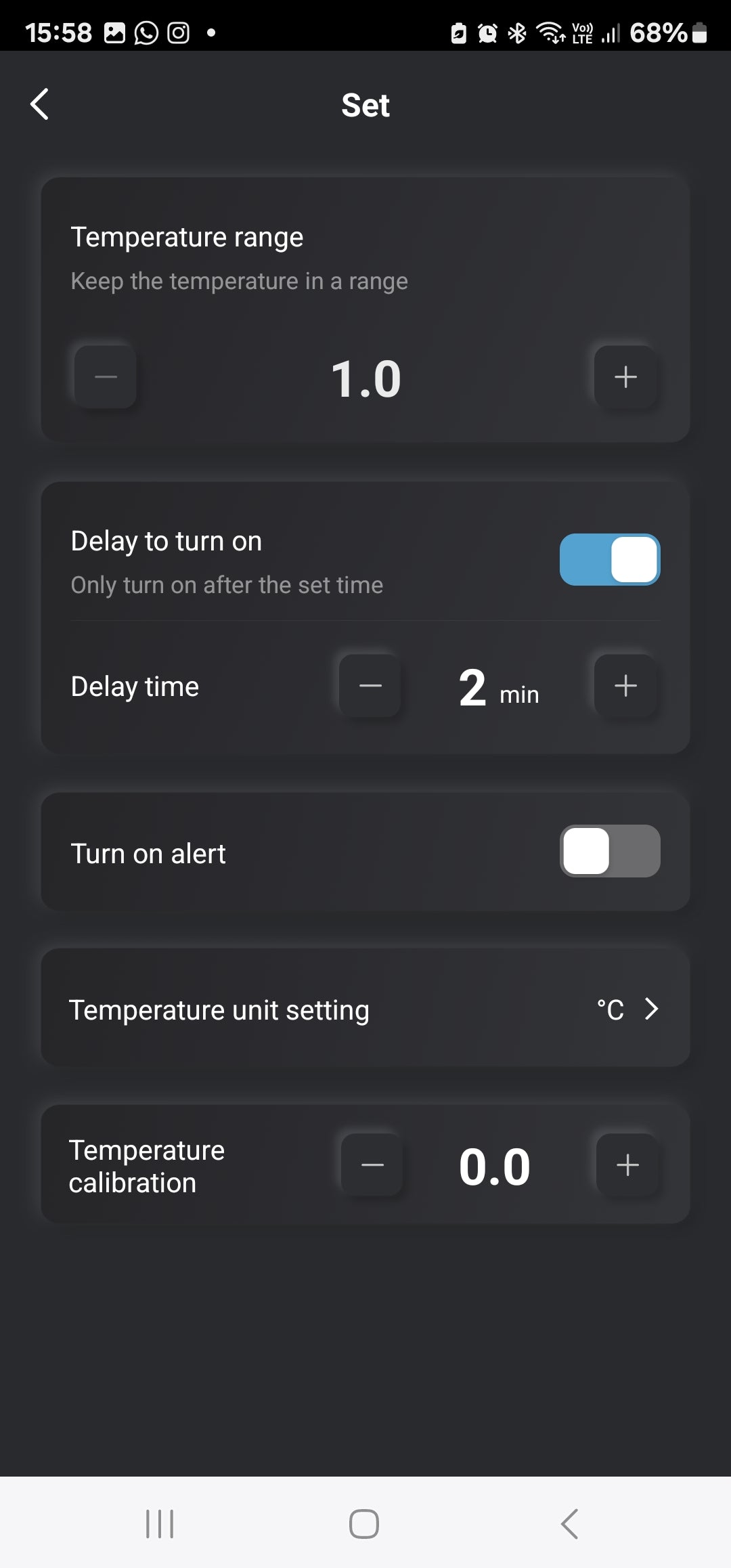The height and width of the screenshot is (1568, 731).
Task: Lower the temperature calibration value
Action: pyautogui.click(x=372, y=1164)
